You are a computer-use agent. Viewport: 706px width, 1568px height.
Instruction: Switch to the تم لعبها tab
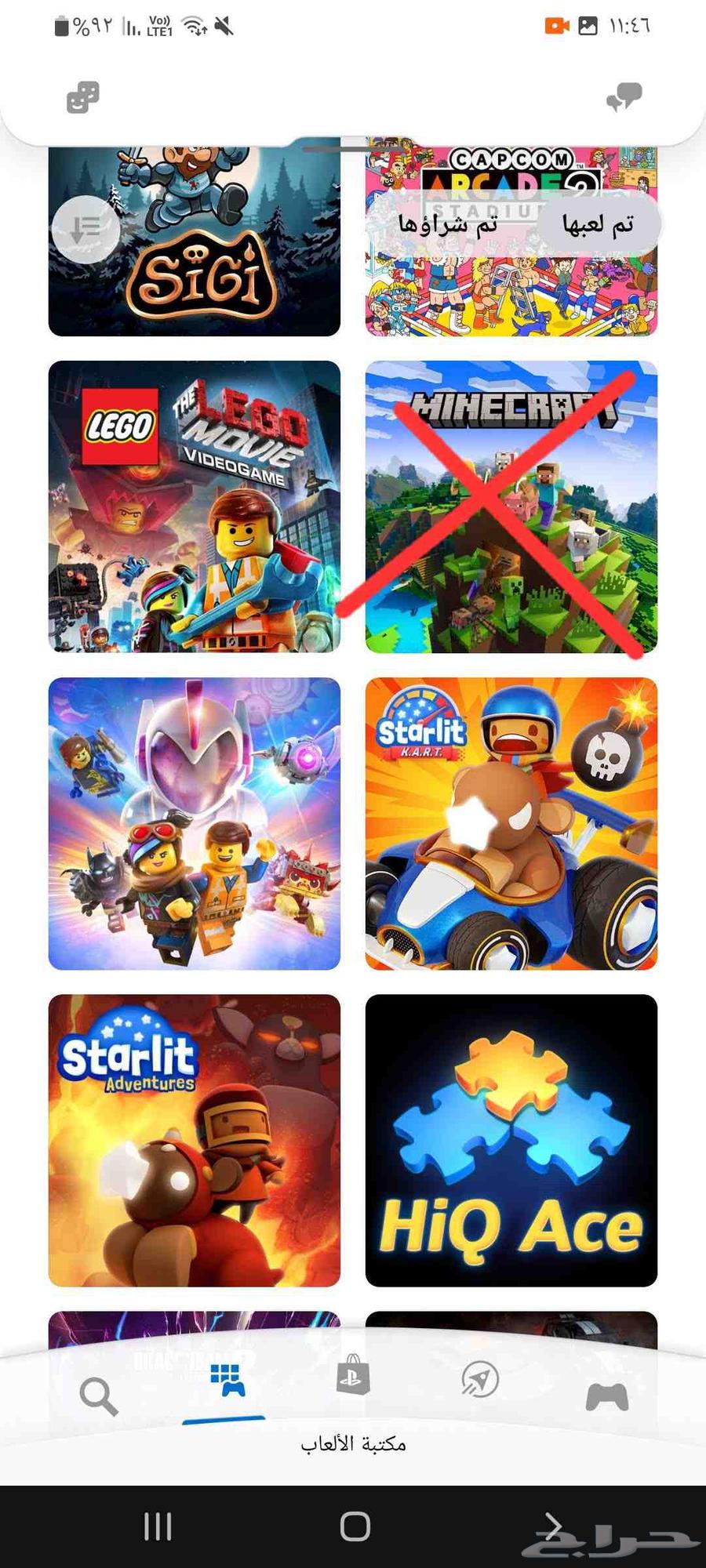click(598, 225)
